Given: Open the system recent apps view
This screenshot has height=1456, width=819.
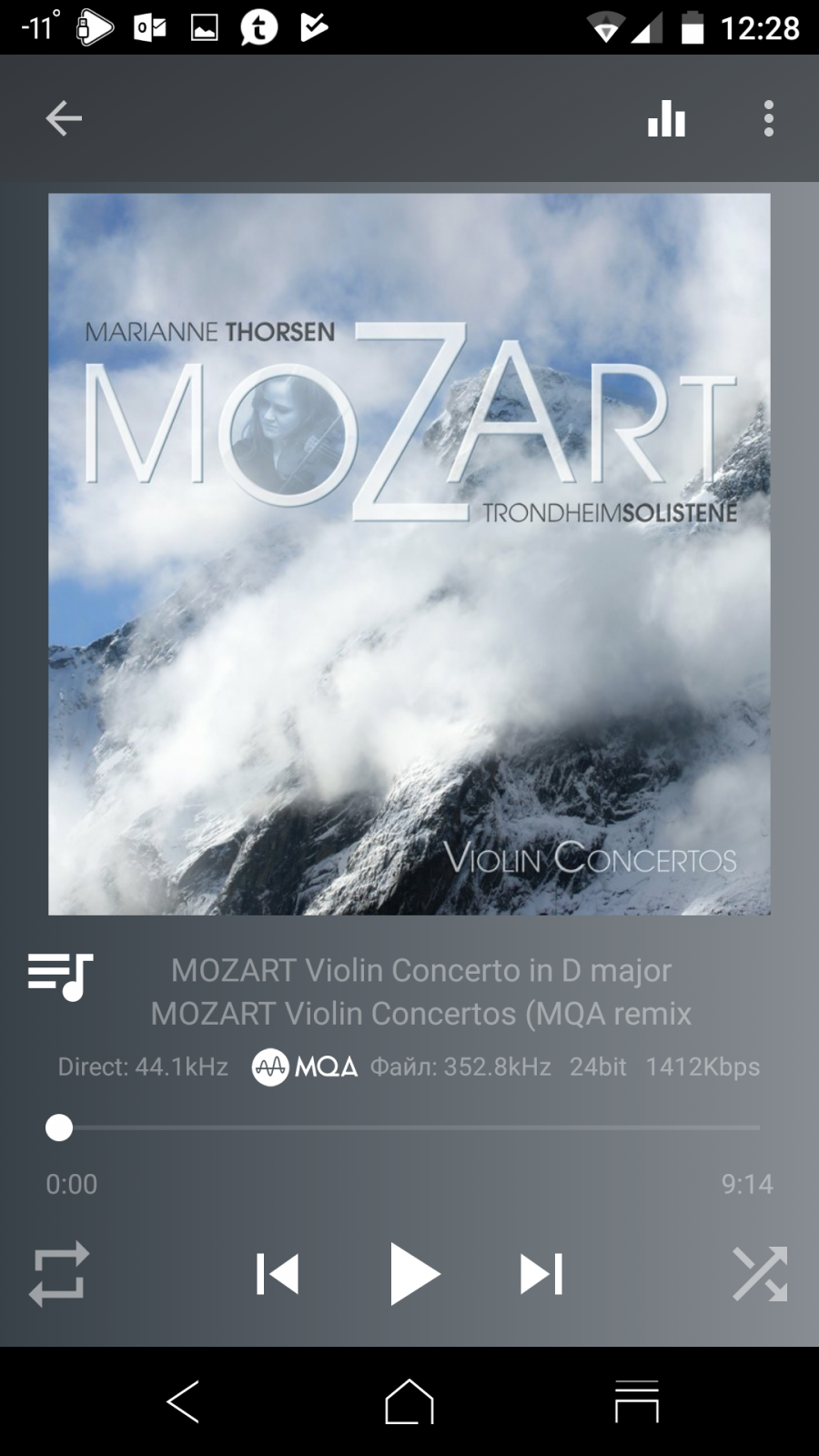Looking at the screenshot, I should click(x=637, y=1401).
